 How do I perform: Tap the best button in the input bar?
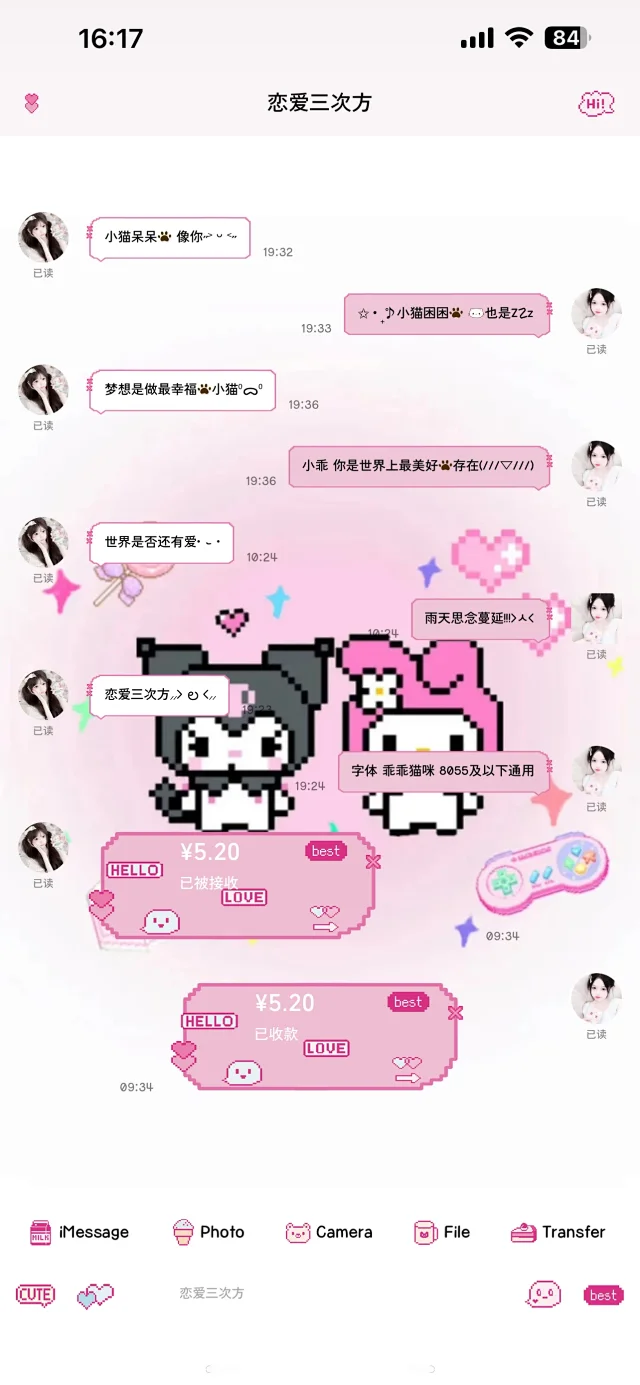603,1295
